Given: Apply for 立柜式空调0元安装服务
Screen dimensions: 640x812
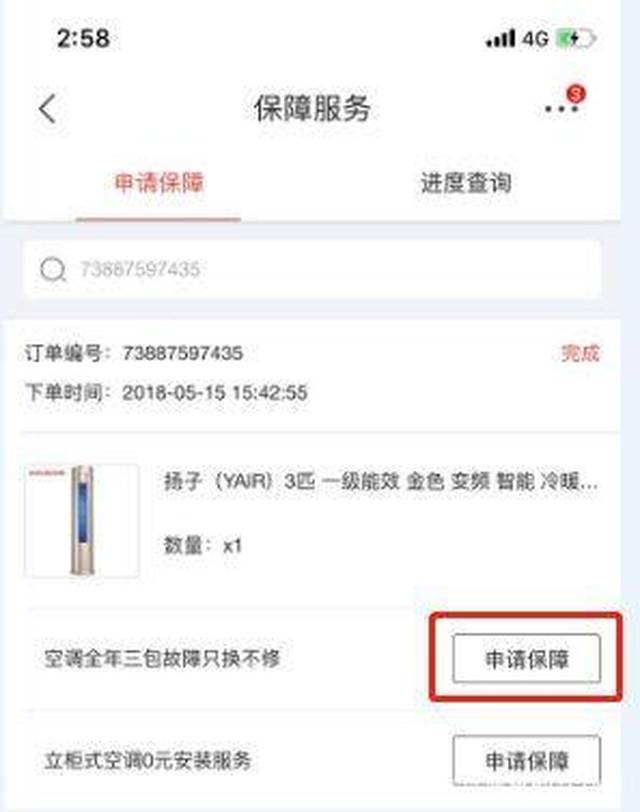Looking at the screenshot, I should point(527,760).
